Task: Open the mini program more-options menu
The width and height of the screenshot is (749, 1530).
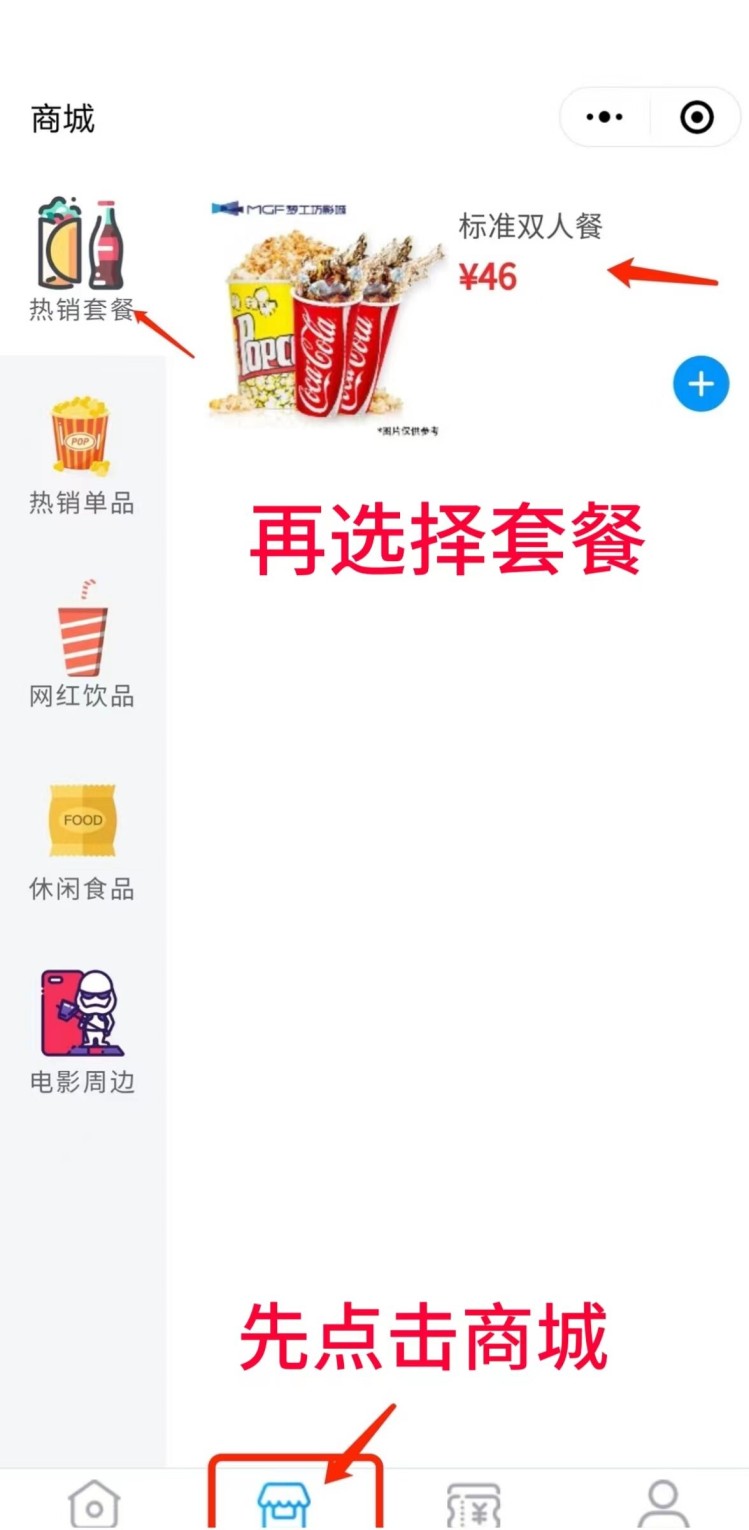Action: [x=604, y=118]
